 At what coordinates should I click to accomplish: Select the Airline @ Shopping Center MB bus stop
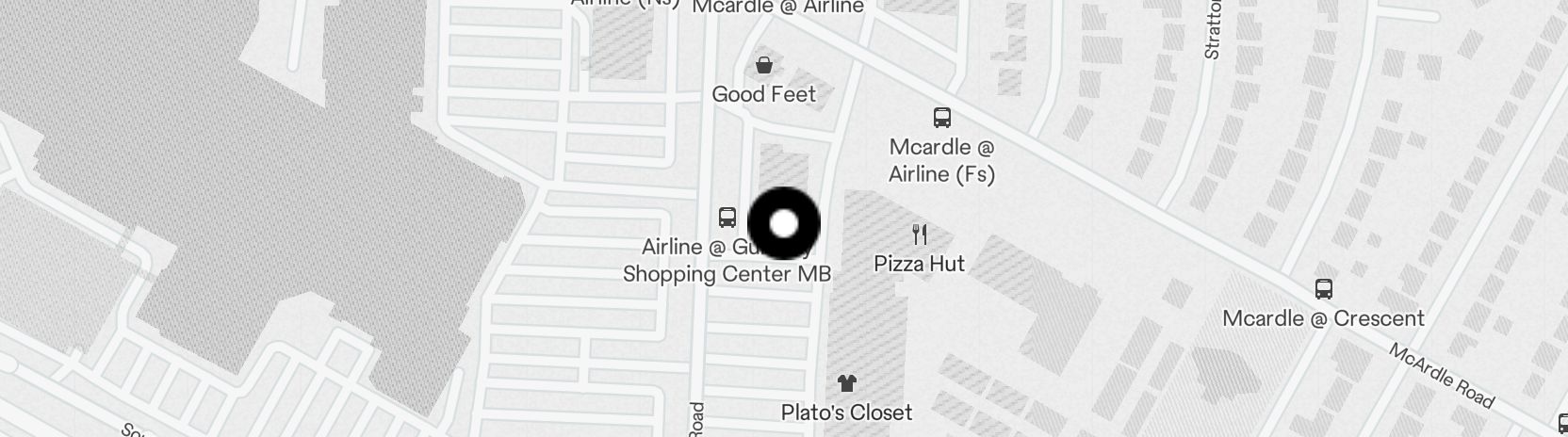coord(727,218)
